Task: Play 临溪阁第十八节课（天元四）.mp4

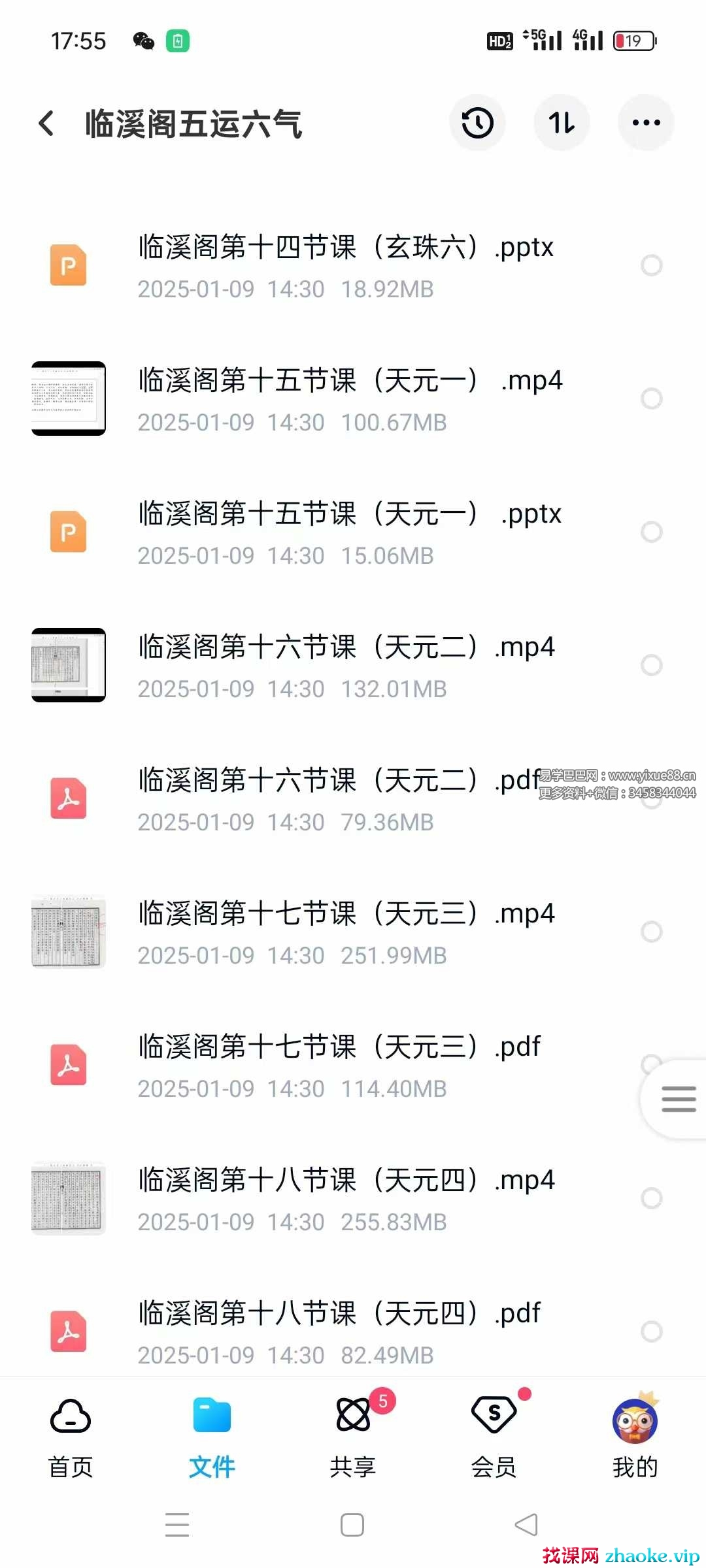Action: pos(346,1181)
